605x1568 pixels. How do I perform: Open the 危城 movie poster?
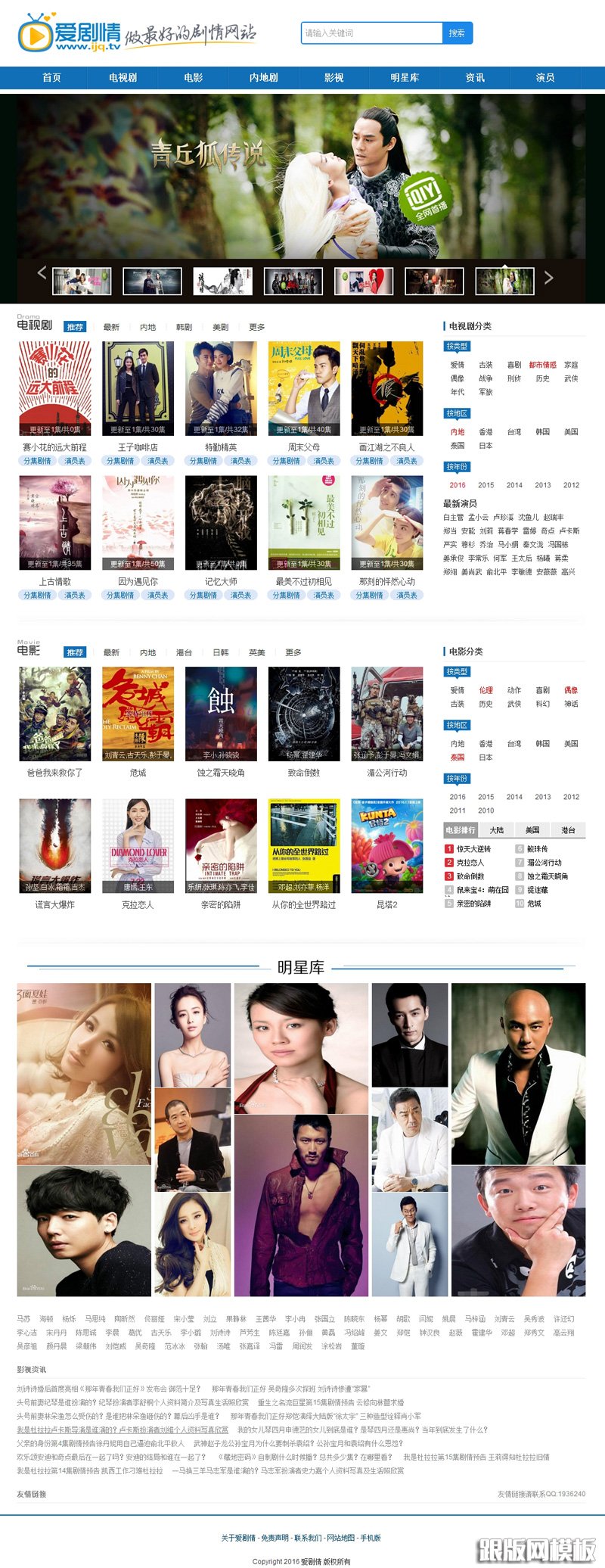click(138, 714)
